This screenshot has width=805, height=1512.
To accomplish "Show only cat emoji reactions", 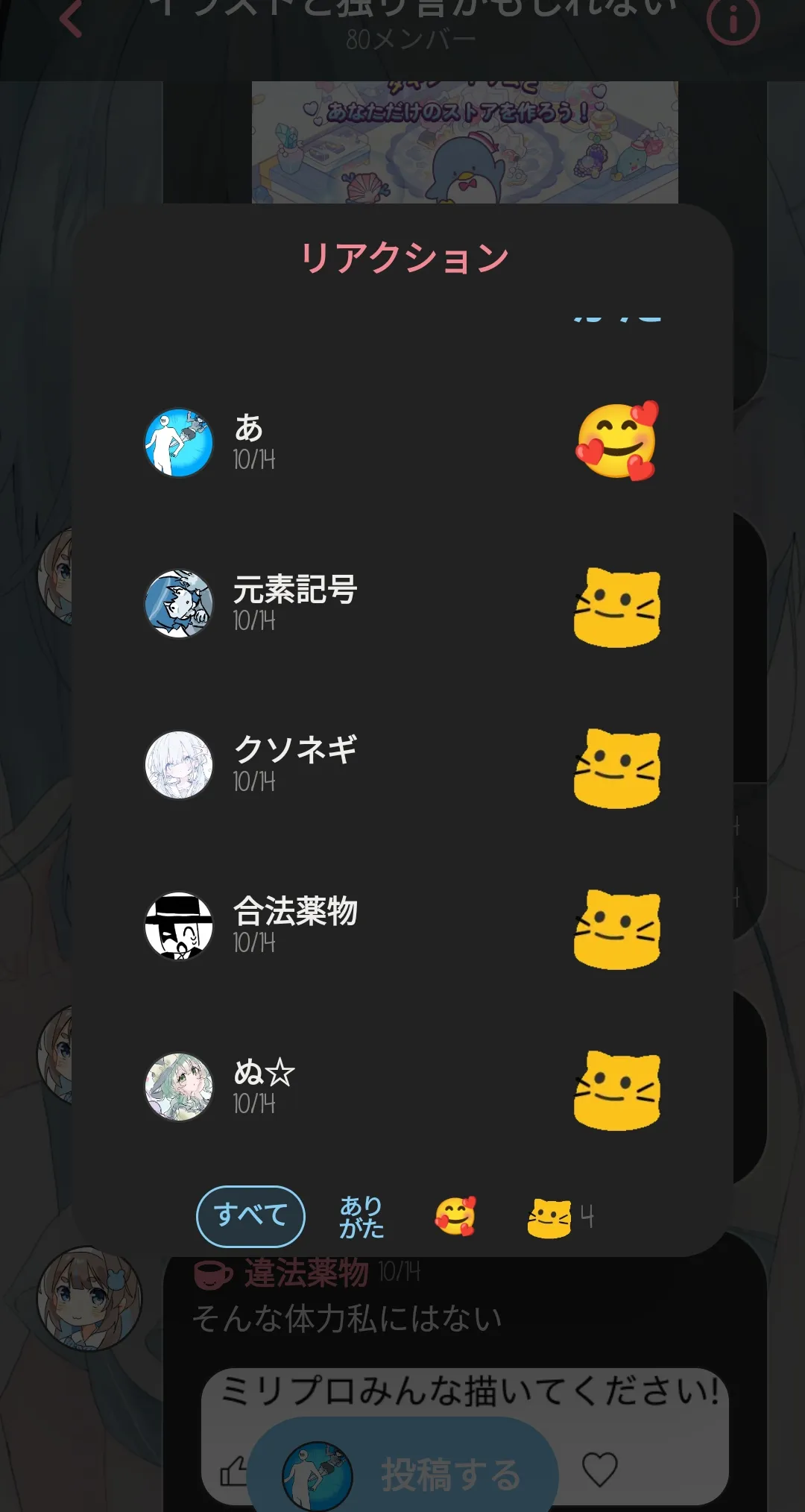I will [x=559, y=1218].
